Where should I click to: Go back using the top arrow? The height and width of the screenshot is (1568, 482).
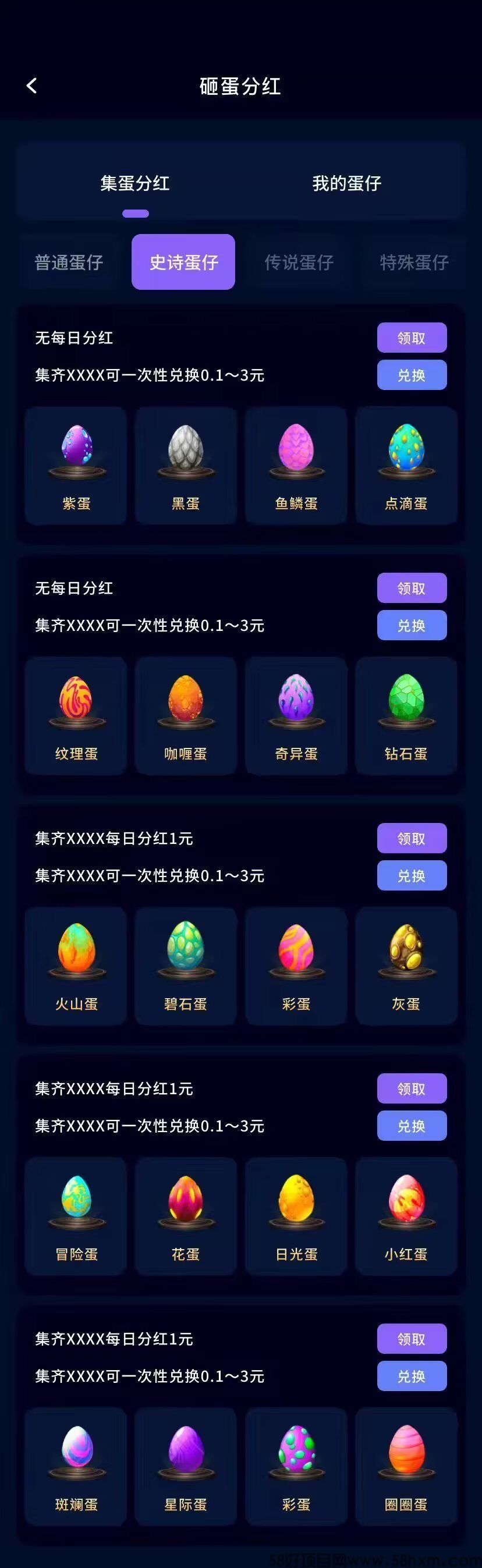tap(32, 86)
